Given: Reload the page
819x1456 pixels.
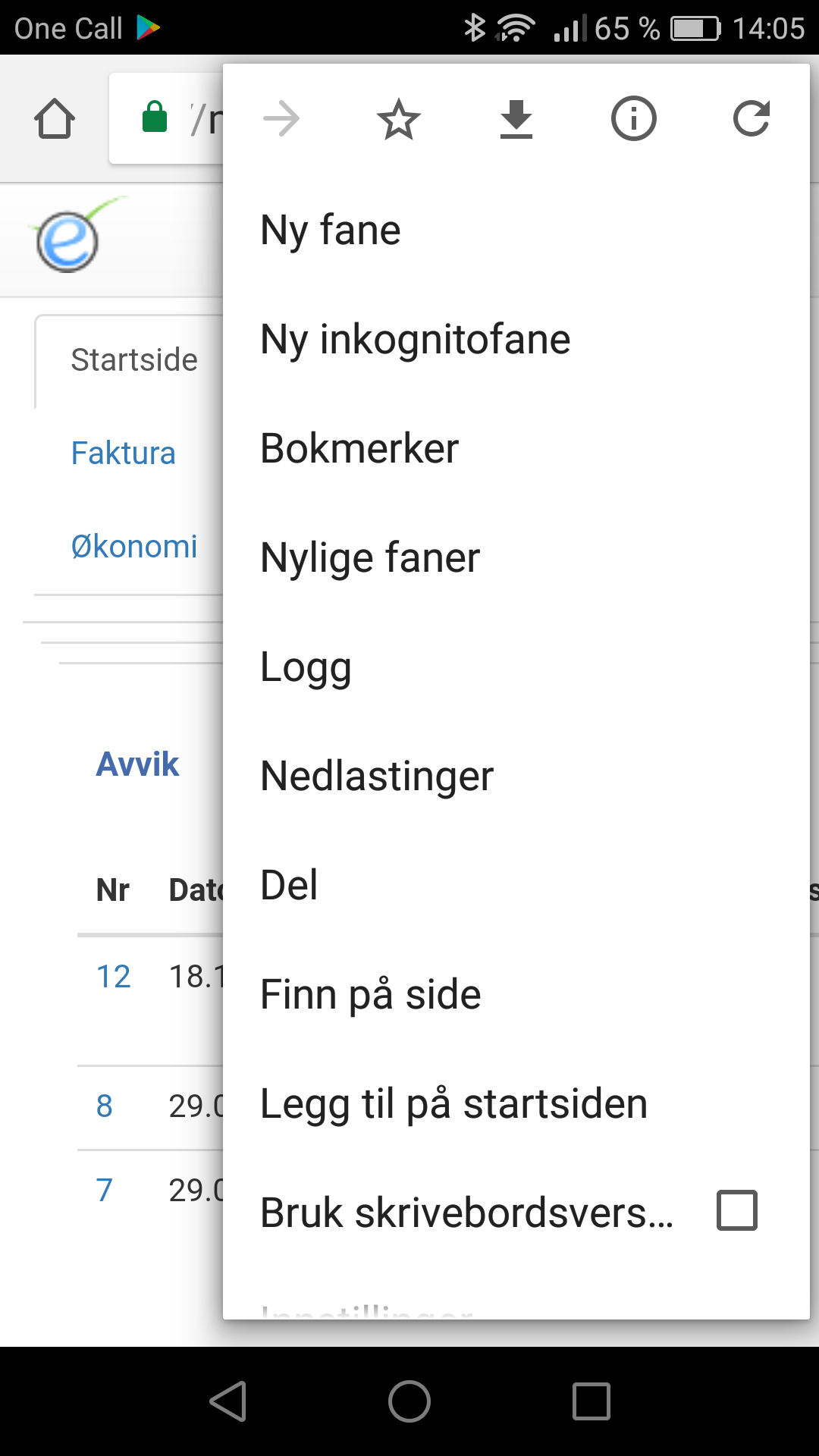Looking at the screenshot, I should coord(752,119).
